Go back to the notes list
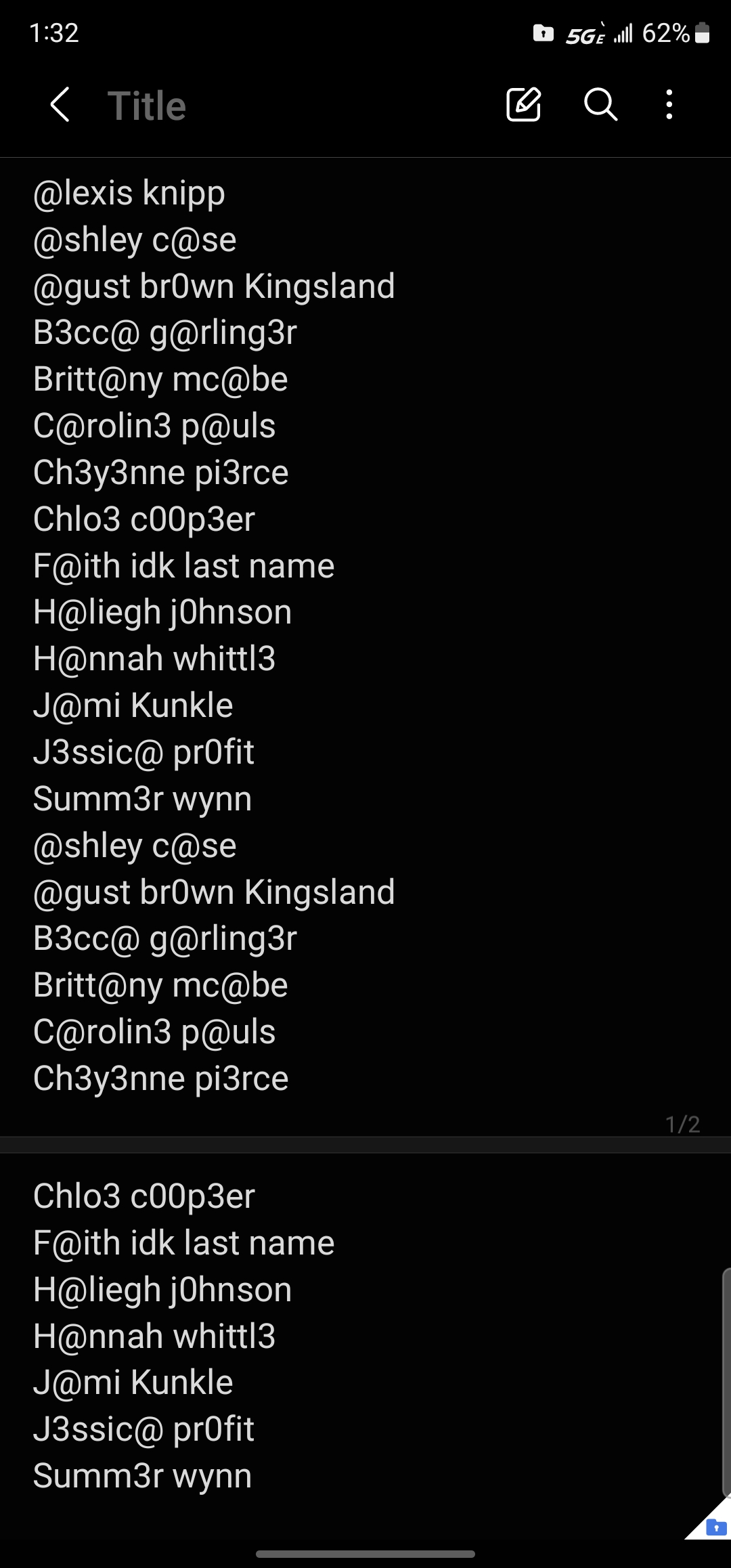731x1568 pixels. coord(60,105)
